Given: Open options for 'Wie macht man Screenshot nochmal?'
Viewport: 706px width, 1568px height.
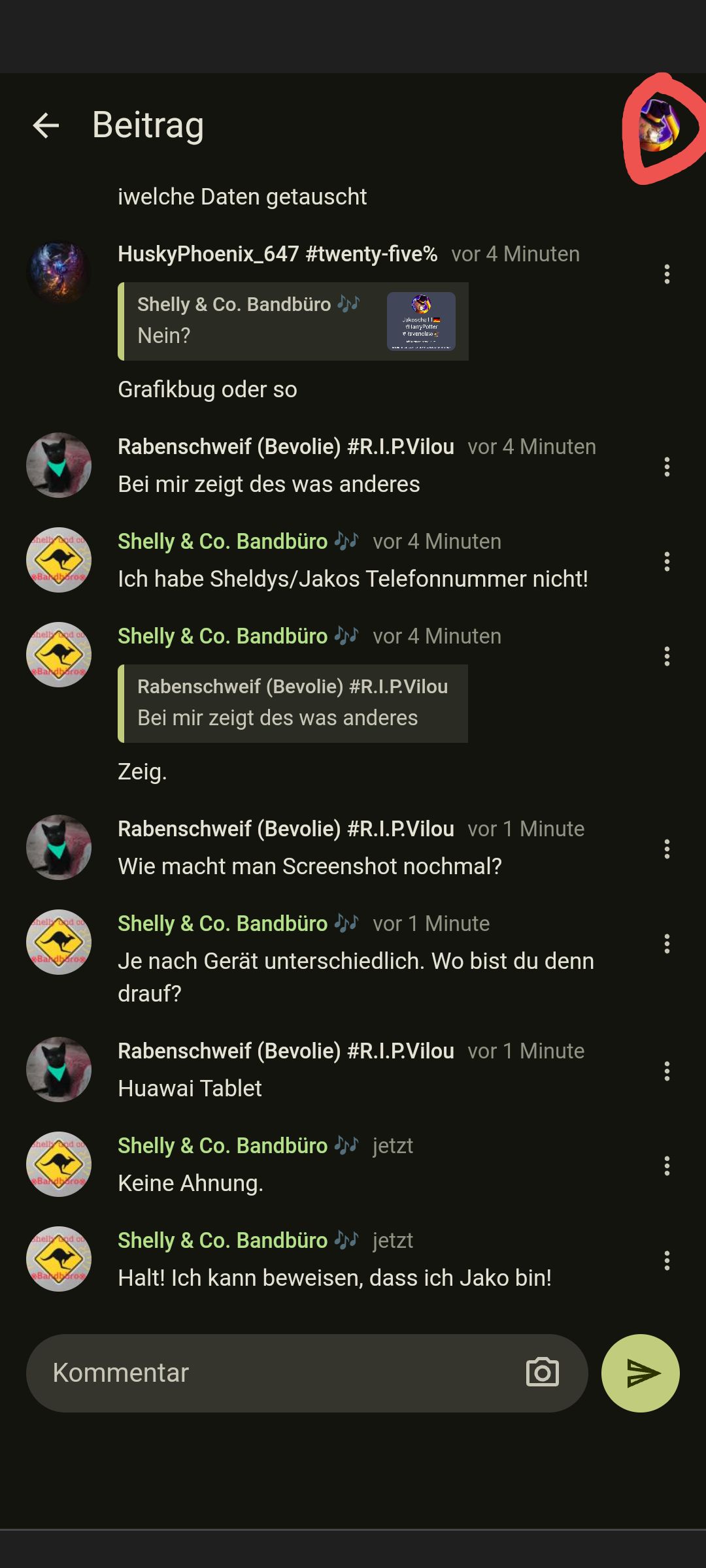Looking at the screenshot, I should click(x=667, y=849).
